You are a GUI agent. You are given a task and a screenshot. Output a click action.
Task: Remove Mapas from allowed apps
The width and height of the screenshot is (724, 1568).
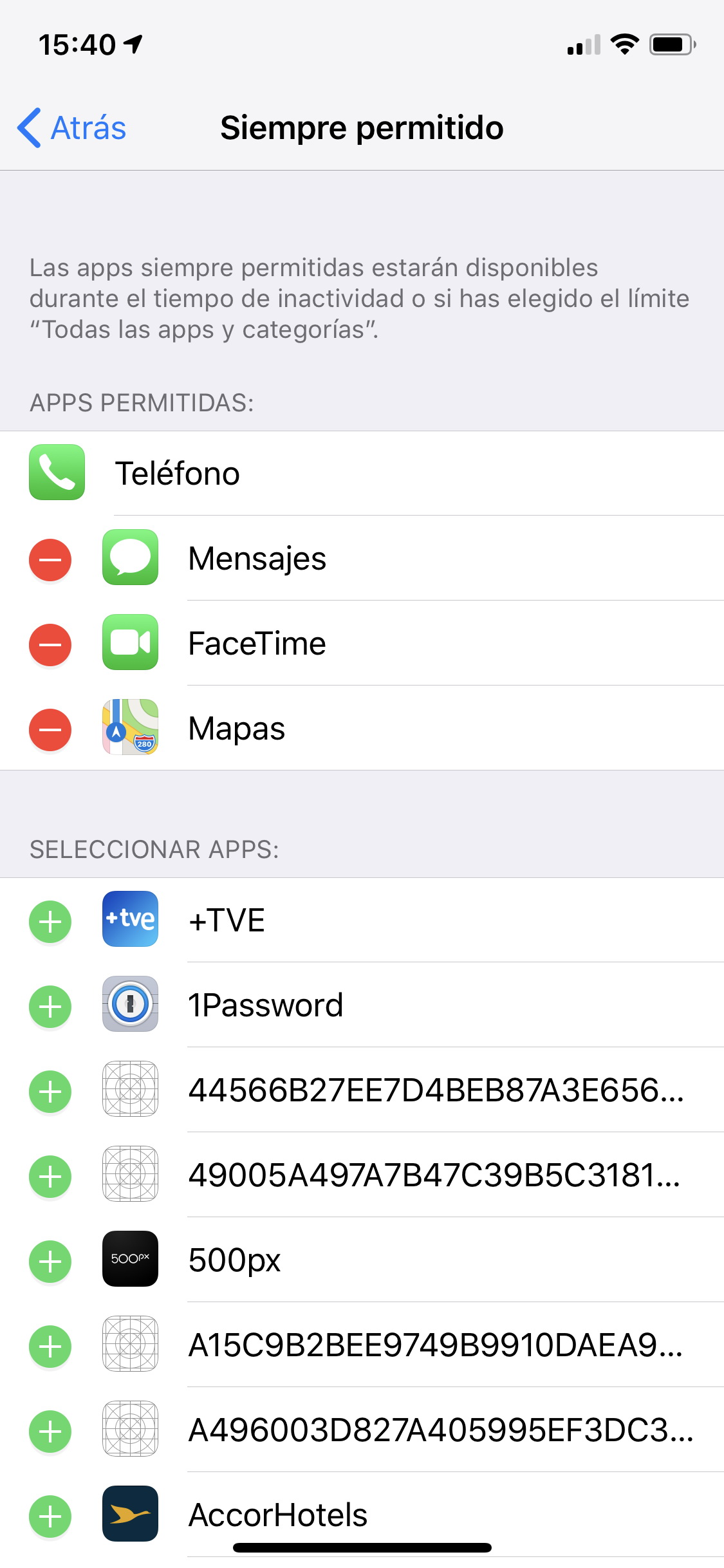click(50, 729)
